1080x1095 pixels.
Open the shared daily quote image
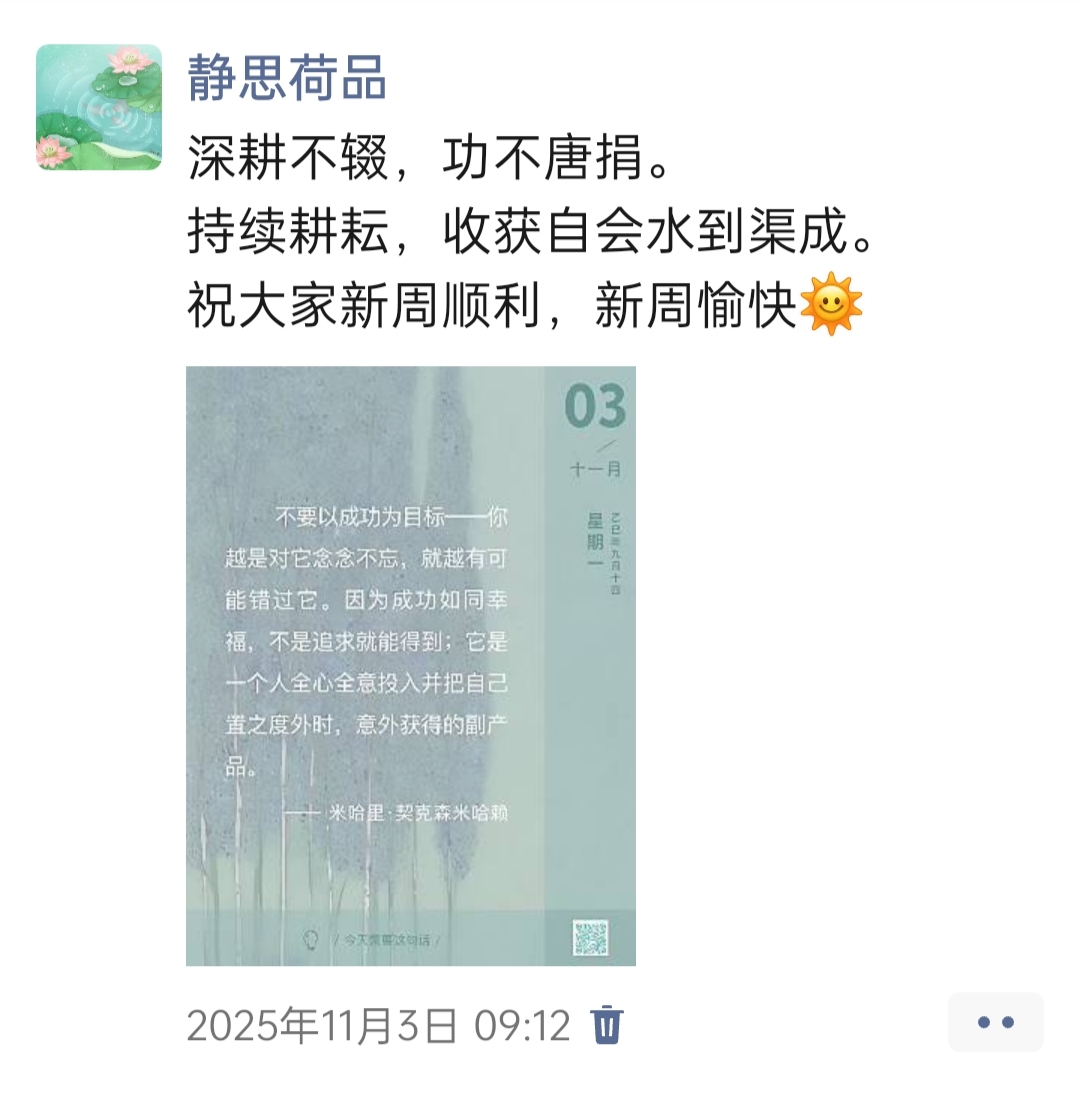410,665
